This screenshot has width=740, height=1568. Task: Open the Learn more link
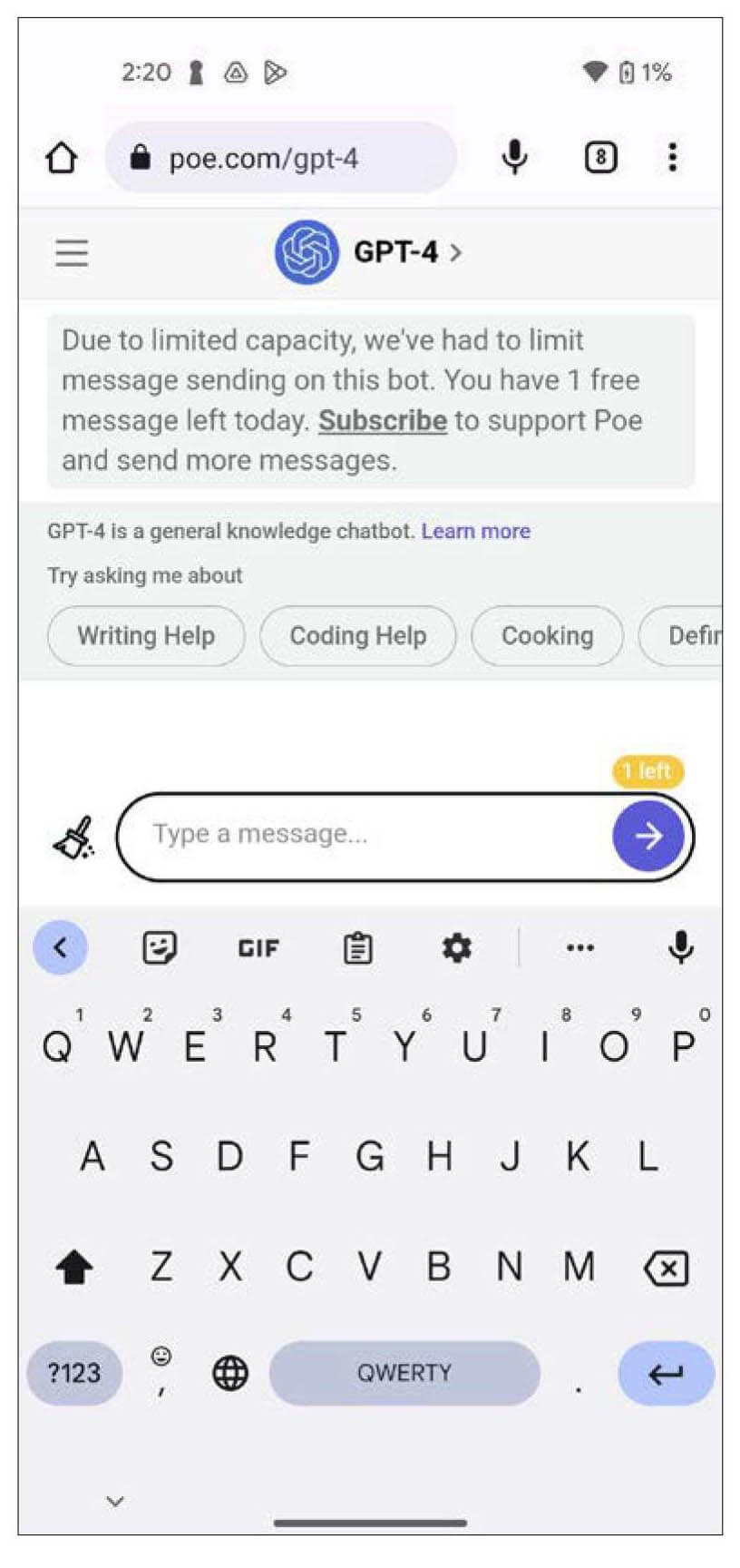pyautogui.click(x=476, y=531)
